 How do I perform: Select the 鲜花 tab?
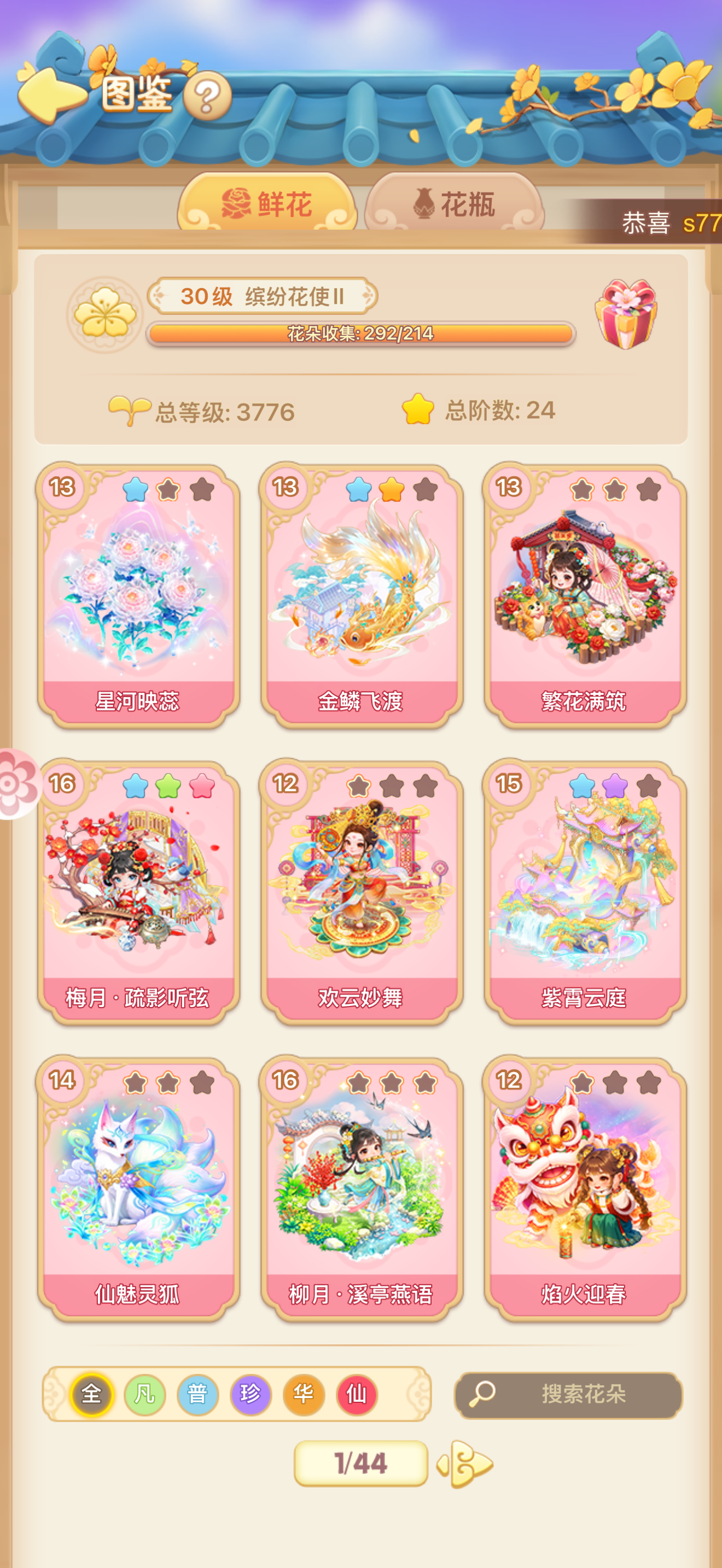click(266, 203)
